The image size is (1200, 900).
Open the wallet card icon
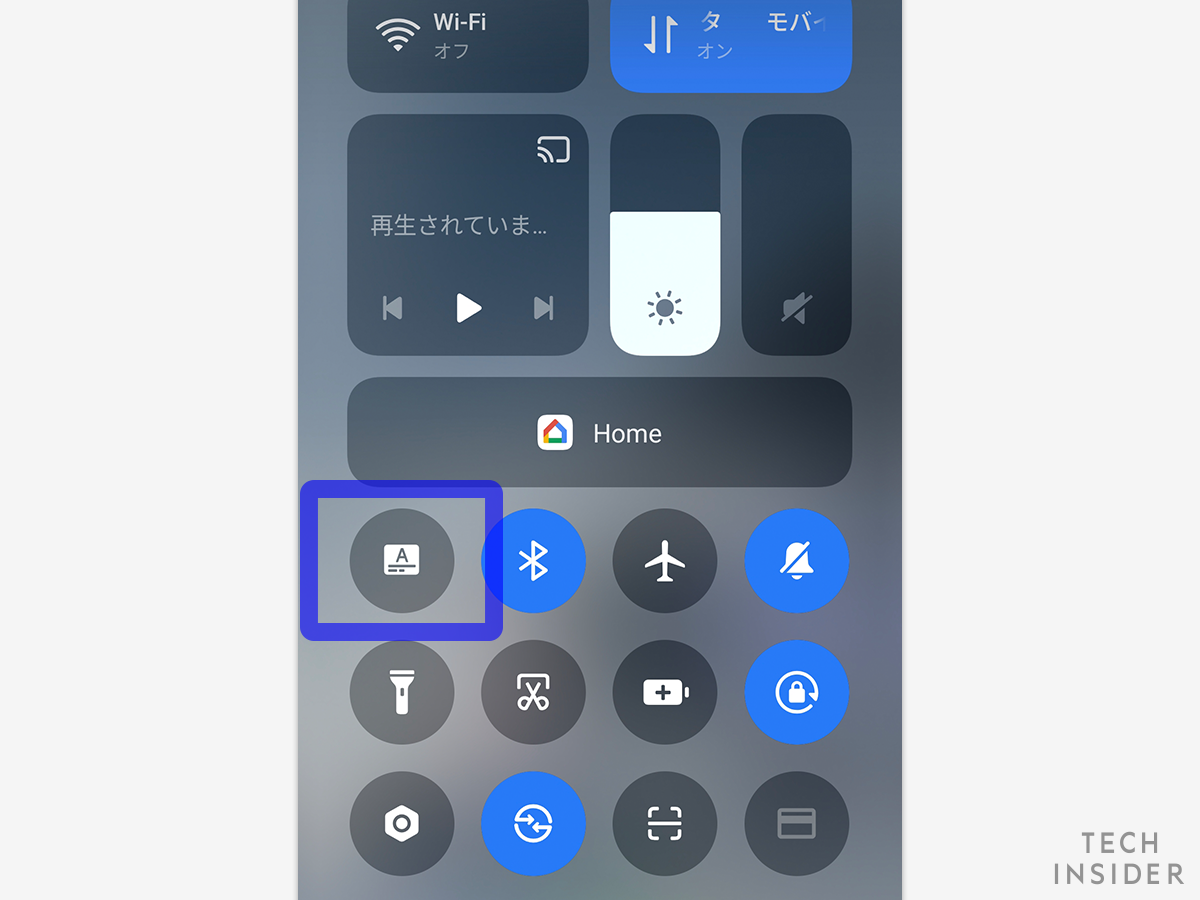[797, 824]
